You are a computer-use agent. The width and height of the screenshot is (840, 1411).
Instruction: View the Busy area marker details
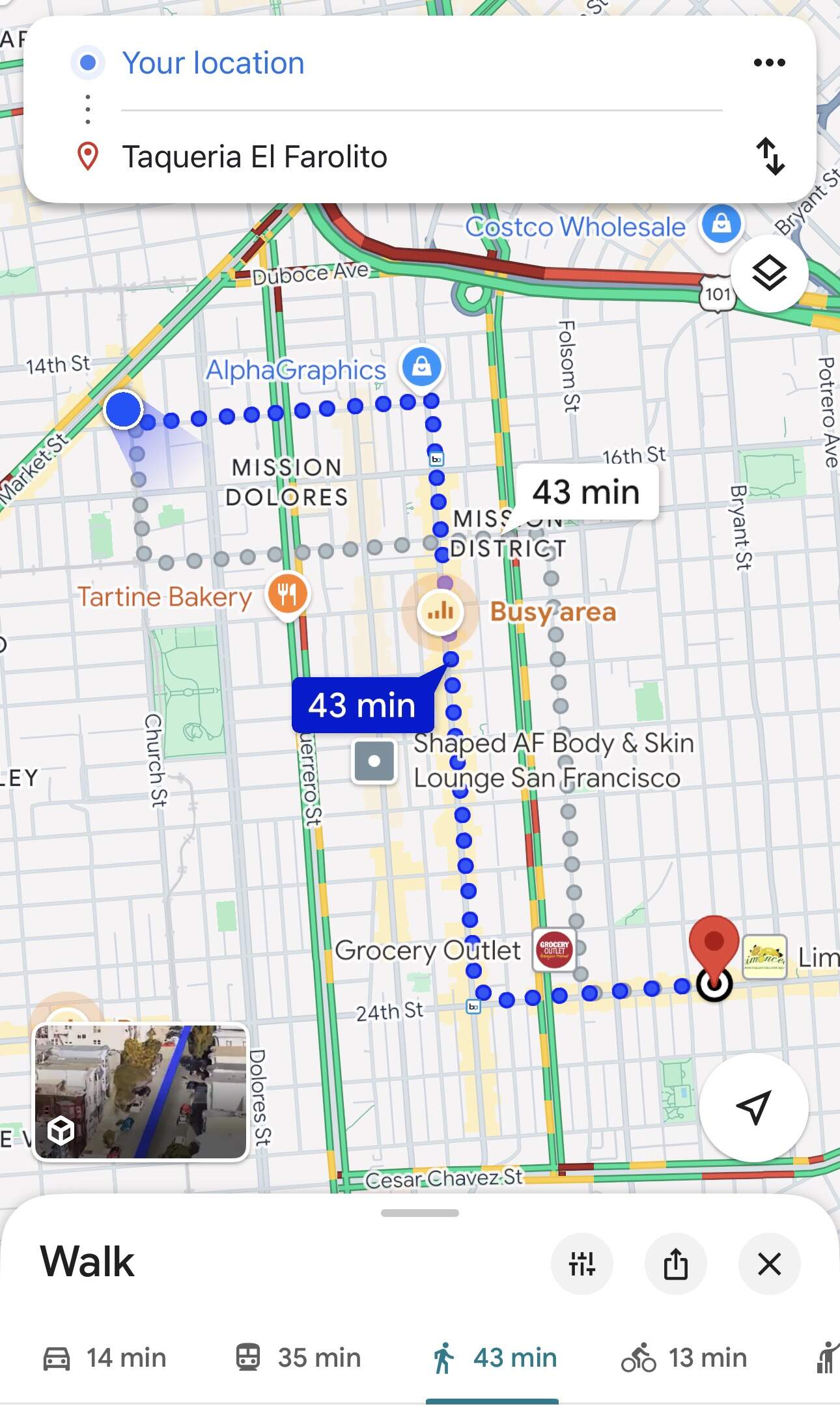[441, 612]
